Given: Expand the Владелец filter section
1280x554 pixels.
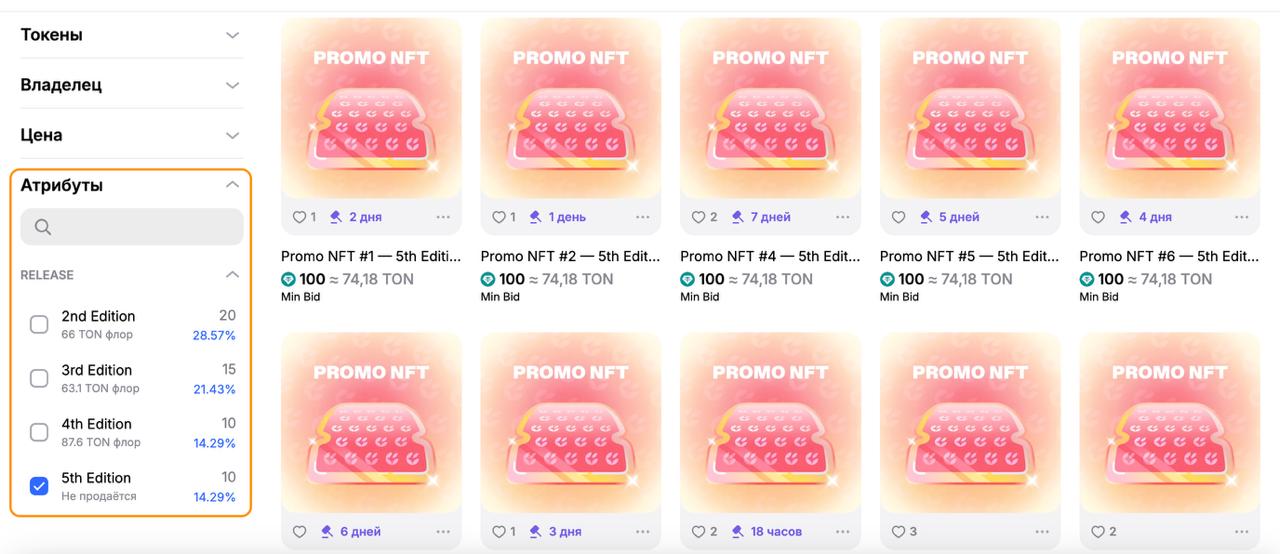Looking at the screenshot, I should point(232,85).
